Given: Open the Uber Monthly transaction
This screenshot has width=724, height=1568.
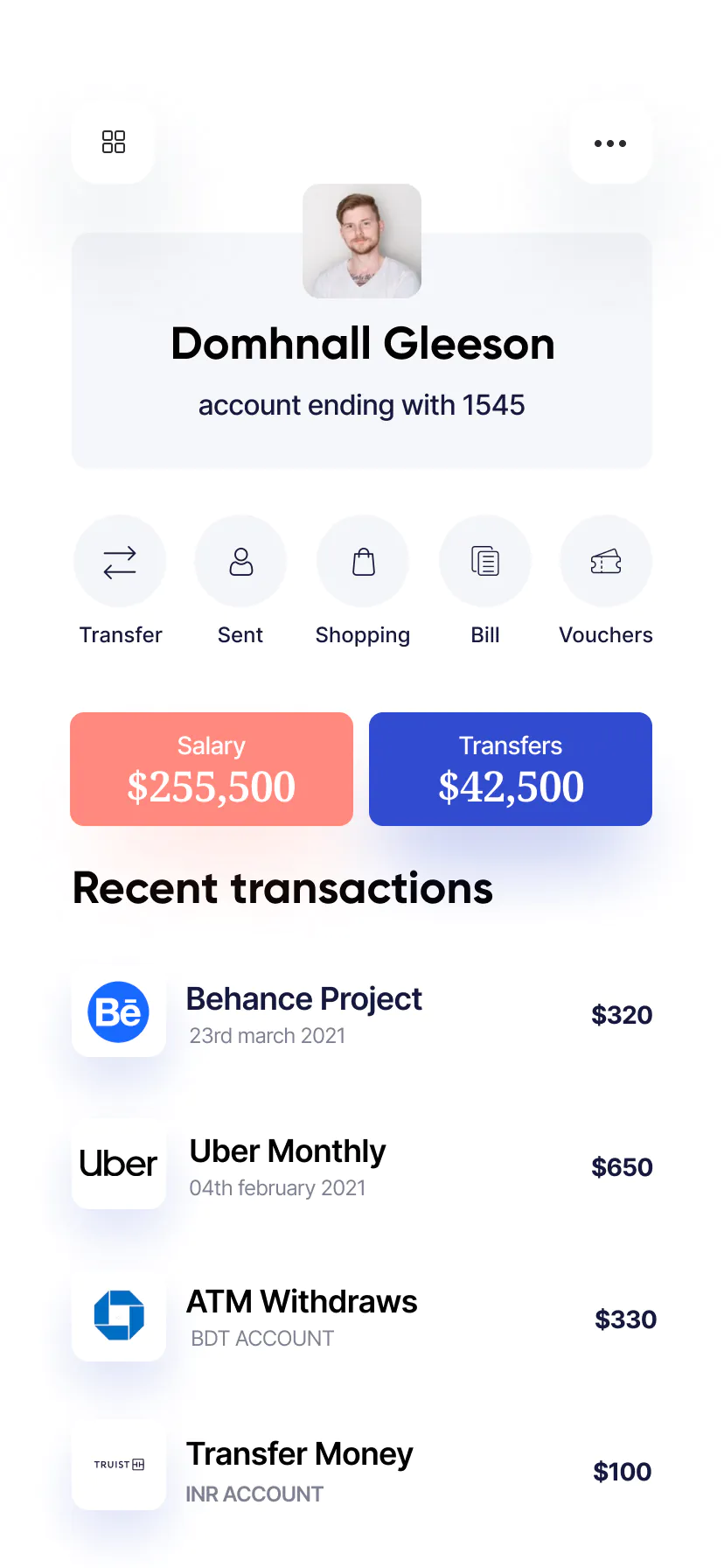Looking at the screenshot, I should 287,1151.
